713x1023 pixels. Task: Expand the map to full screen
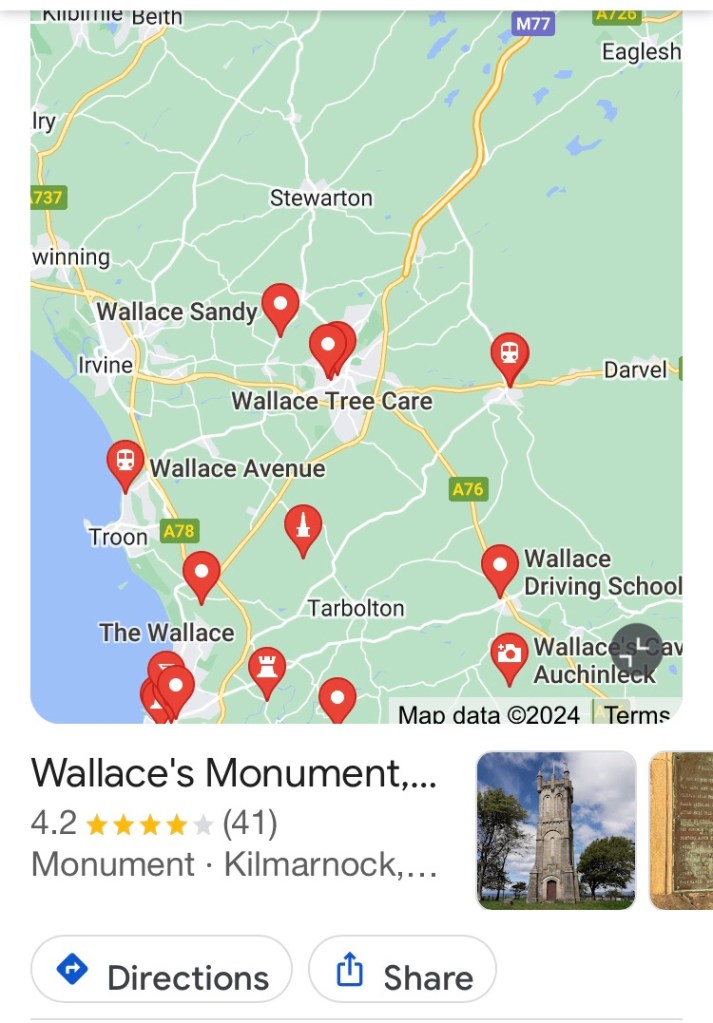[x=636, y=649]
